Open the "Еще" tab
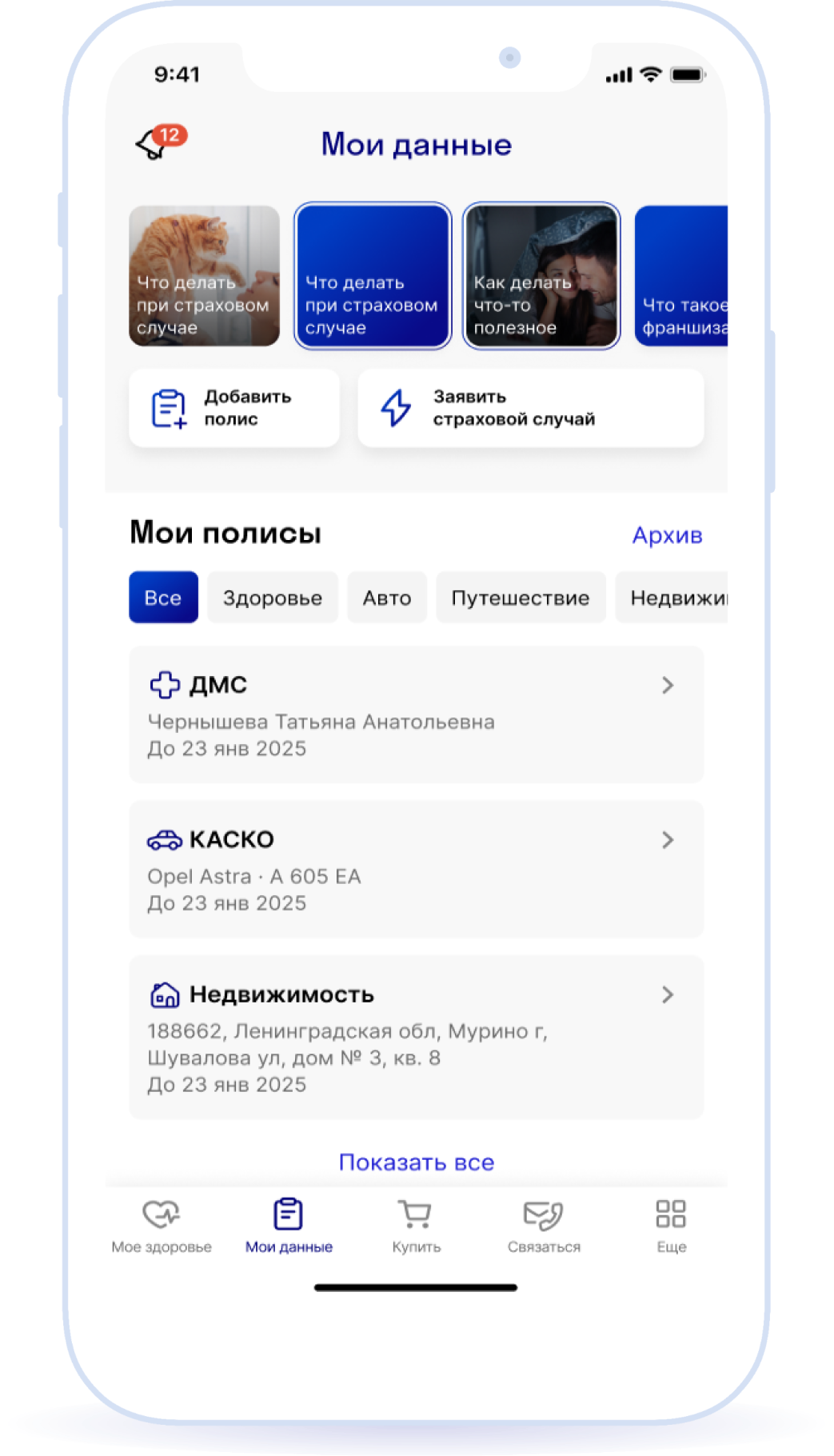834x1456 pixels. (671, 1226)
